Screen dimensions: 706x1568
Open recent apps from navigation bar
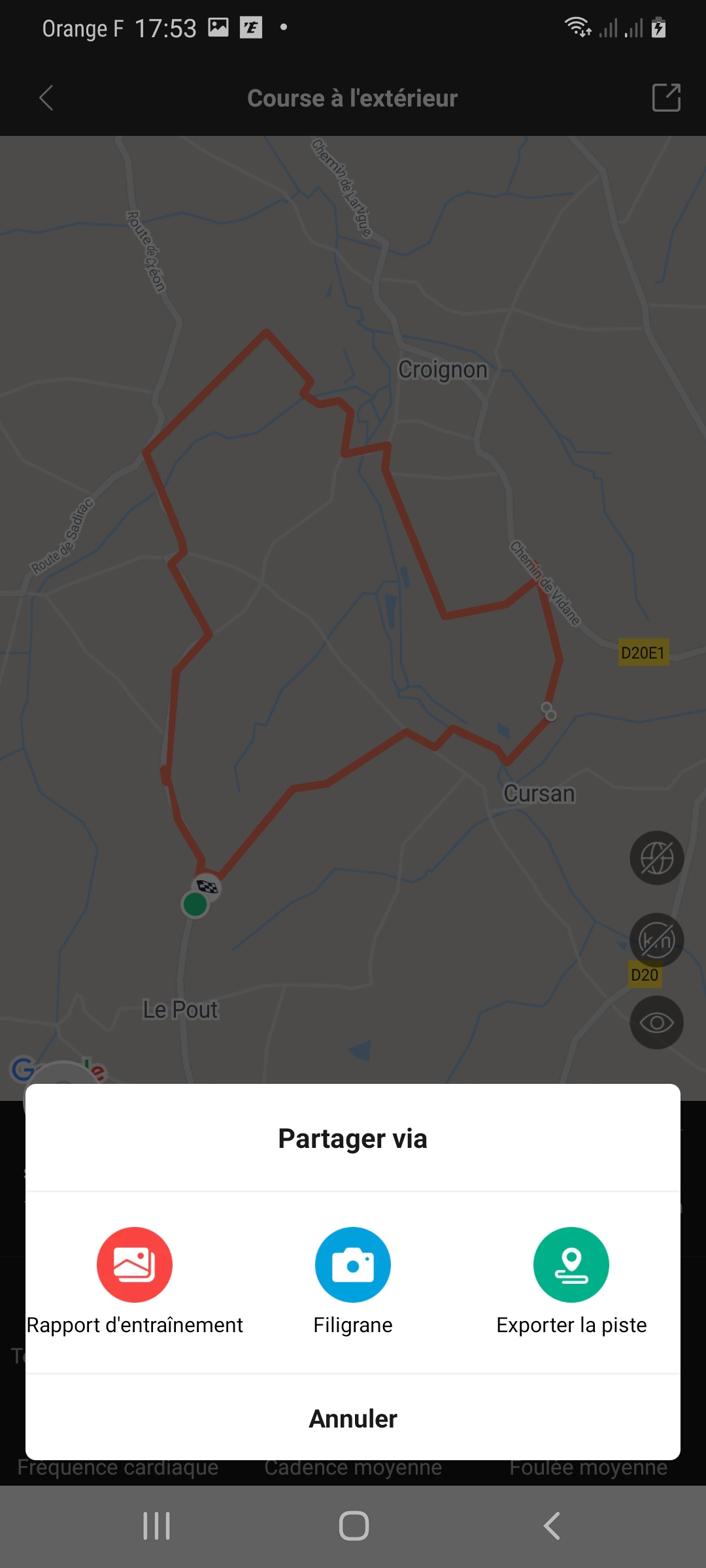(x=157, y=1526)
